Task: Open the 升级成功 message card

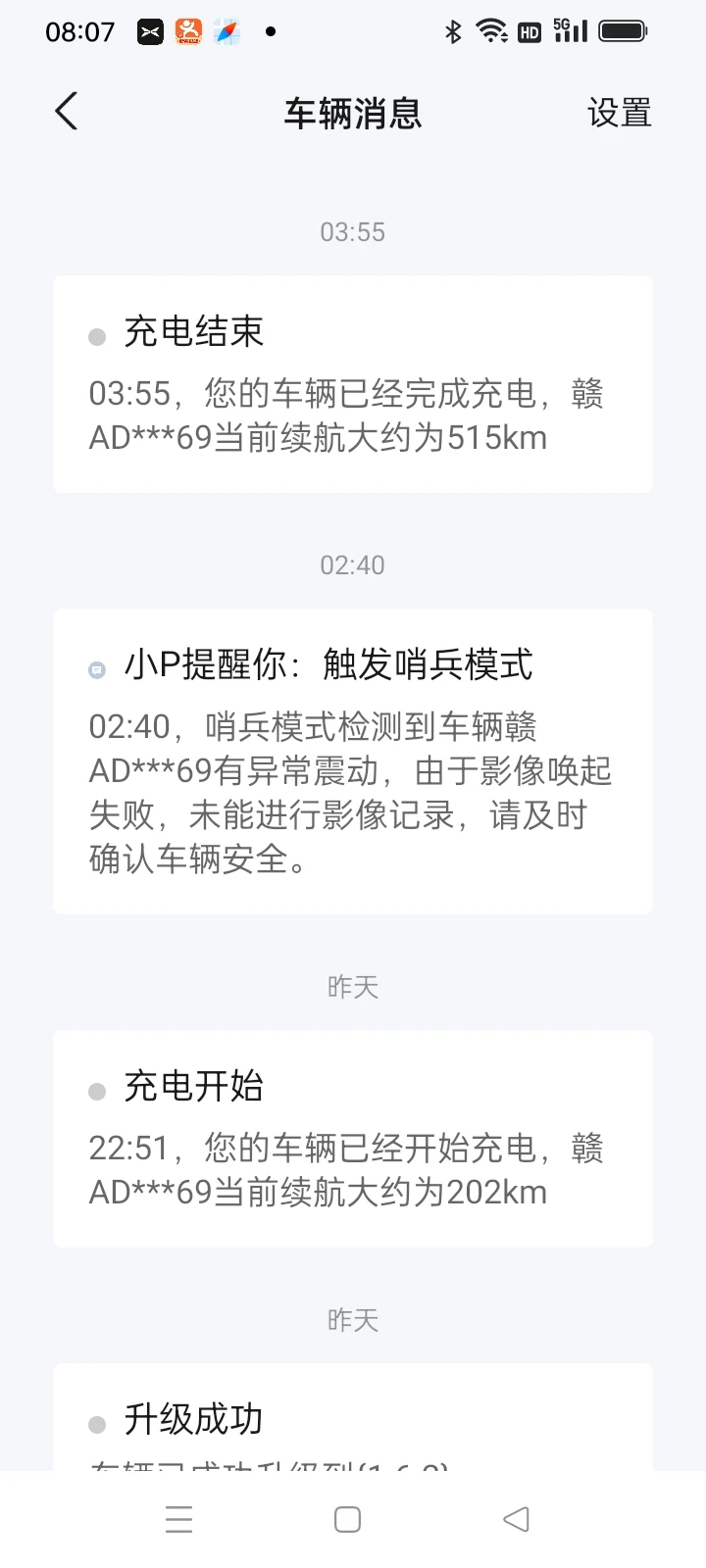Action: [x=353, y=1417]
